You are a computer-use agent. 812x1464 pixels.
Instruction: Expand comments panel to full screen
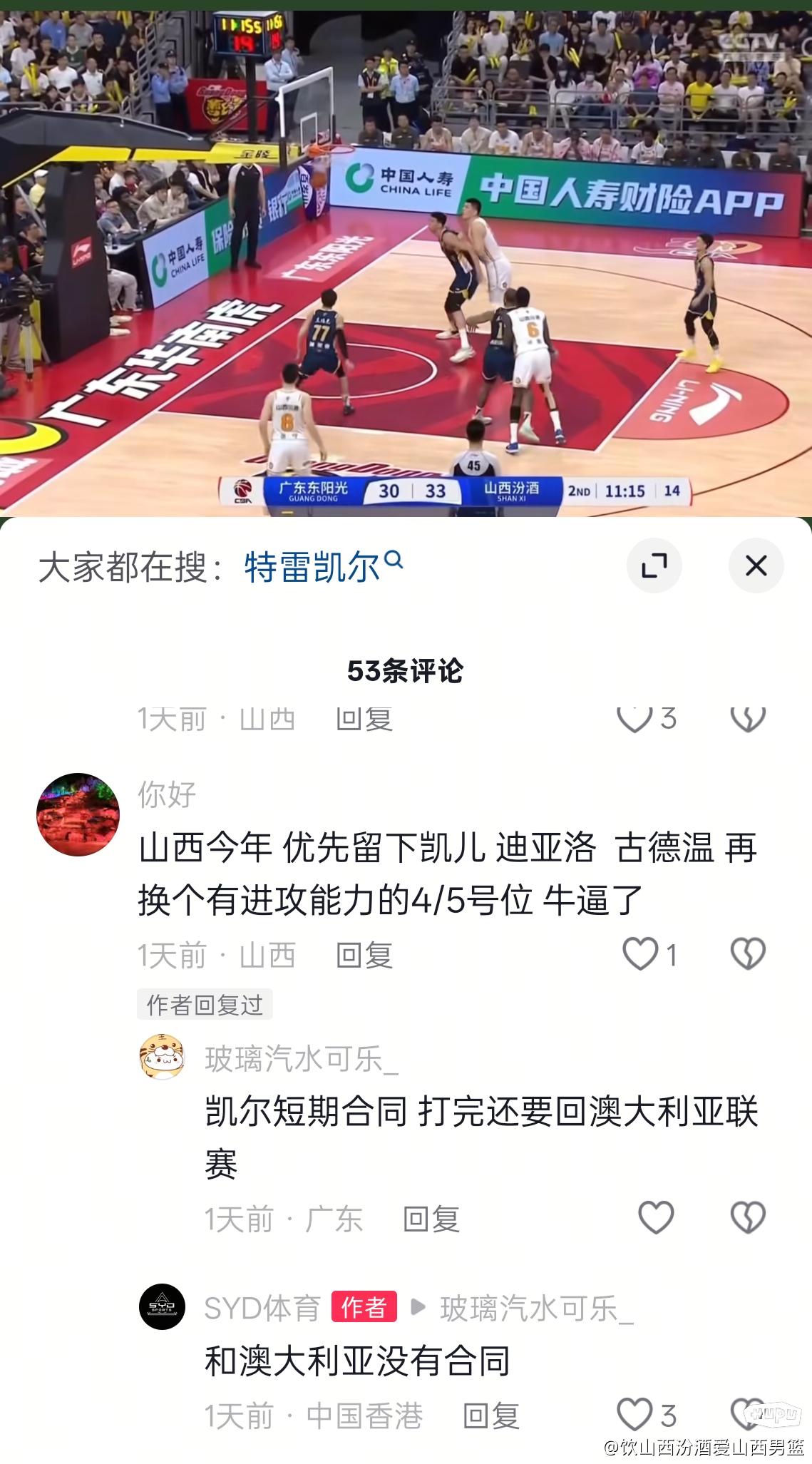click(654, 566)
